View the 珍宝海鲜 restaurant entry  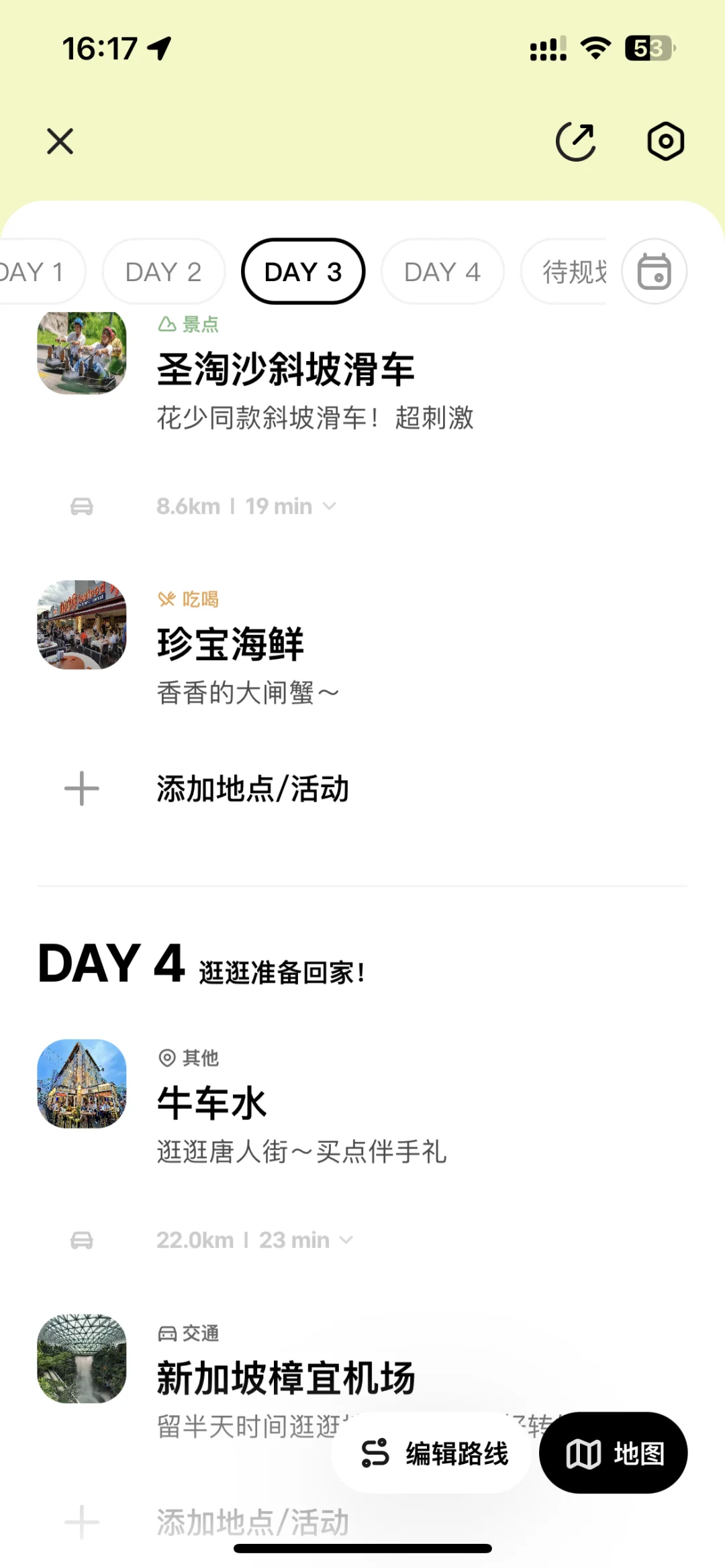[x=230, y=645]
